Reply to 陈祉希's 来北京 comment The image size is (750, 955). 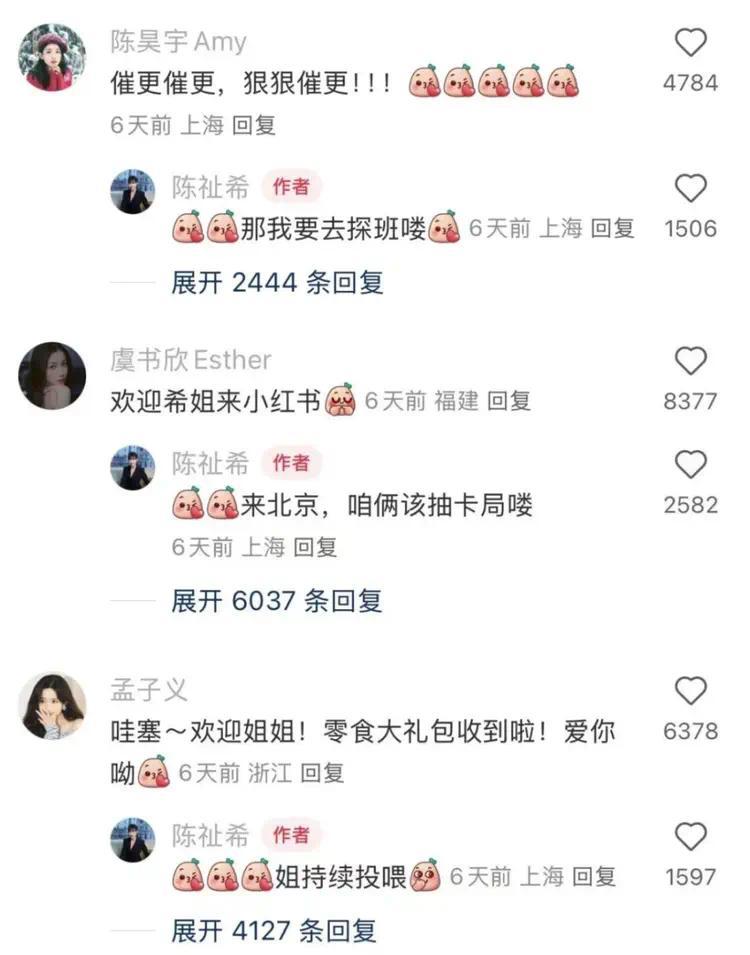314,547
